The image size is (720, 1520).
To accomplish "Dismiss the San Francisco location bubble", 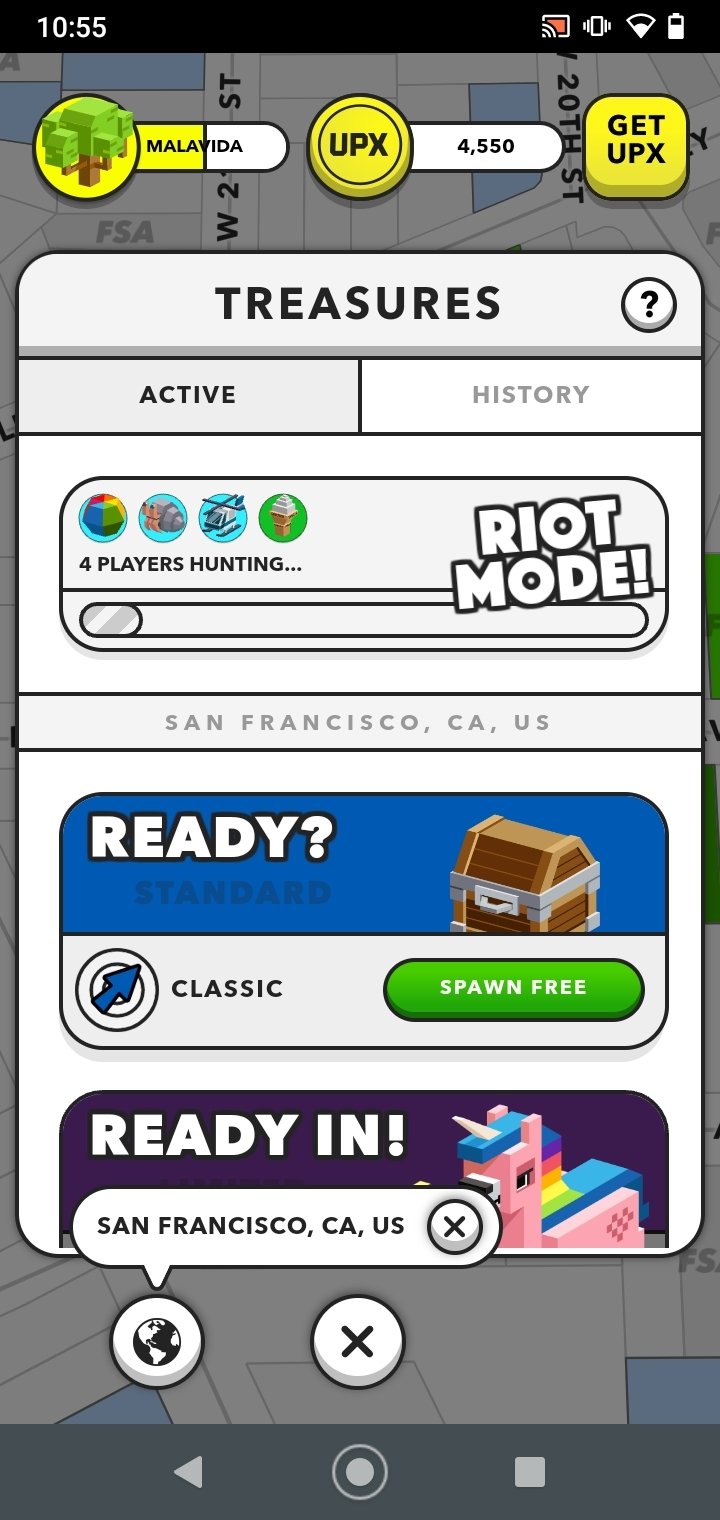I will coord(454,1226).
